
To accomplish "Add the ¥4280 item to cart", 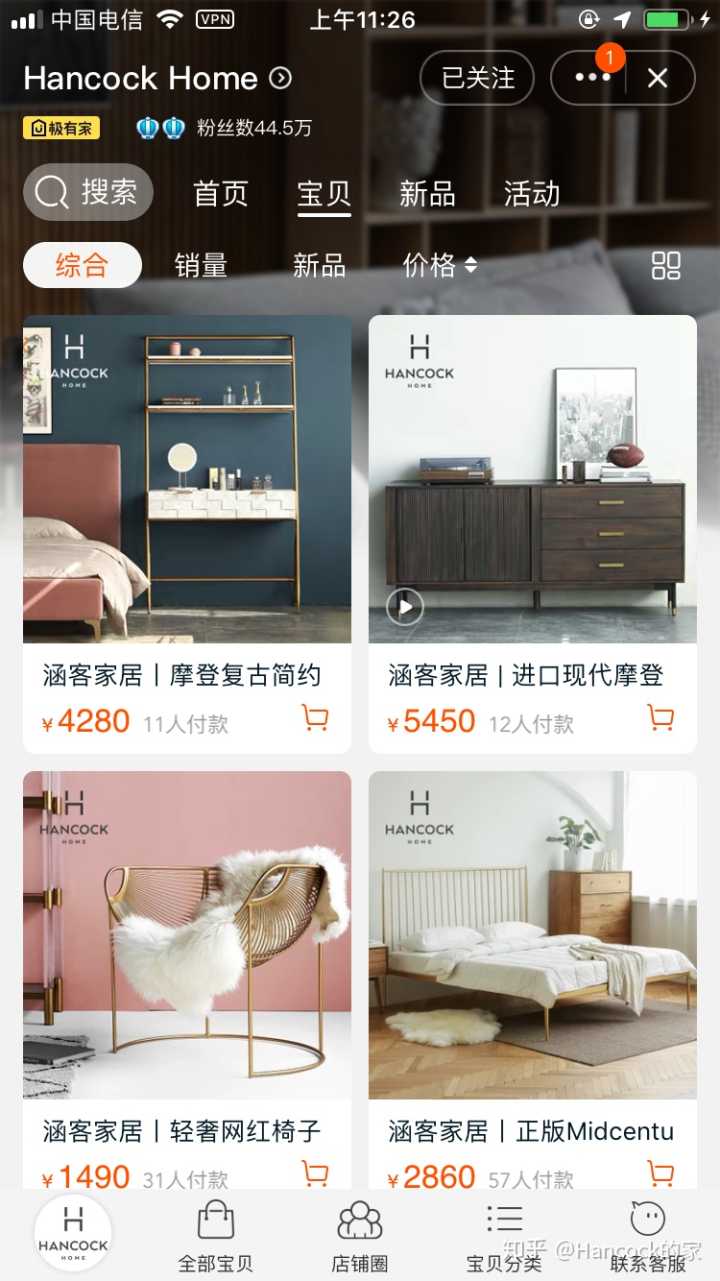I will 315,718.
